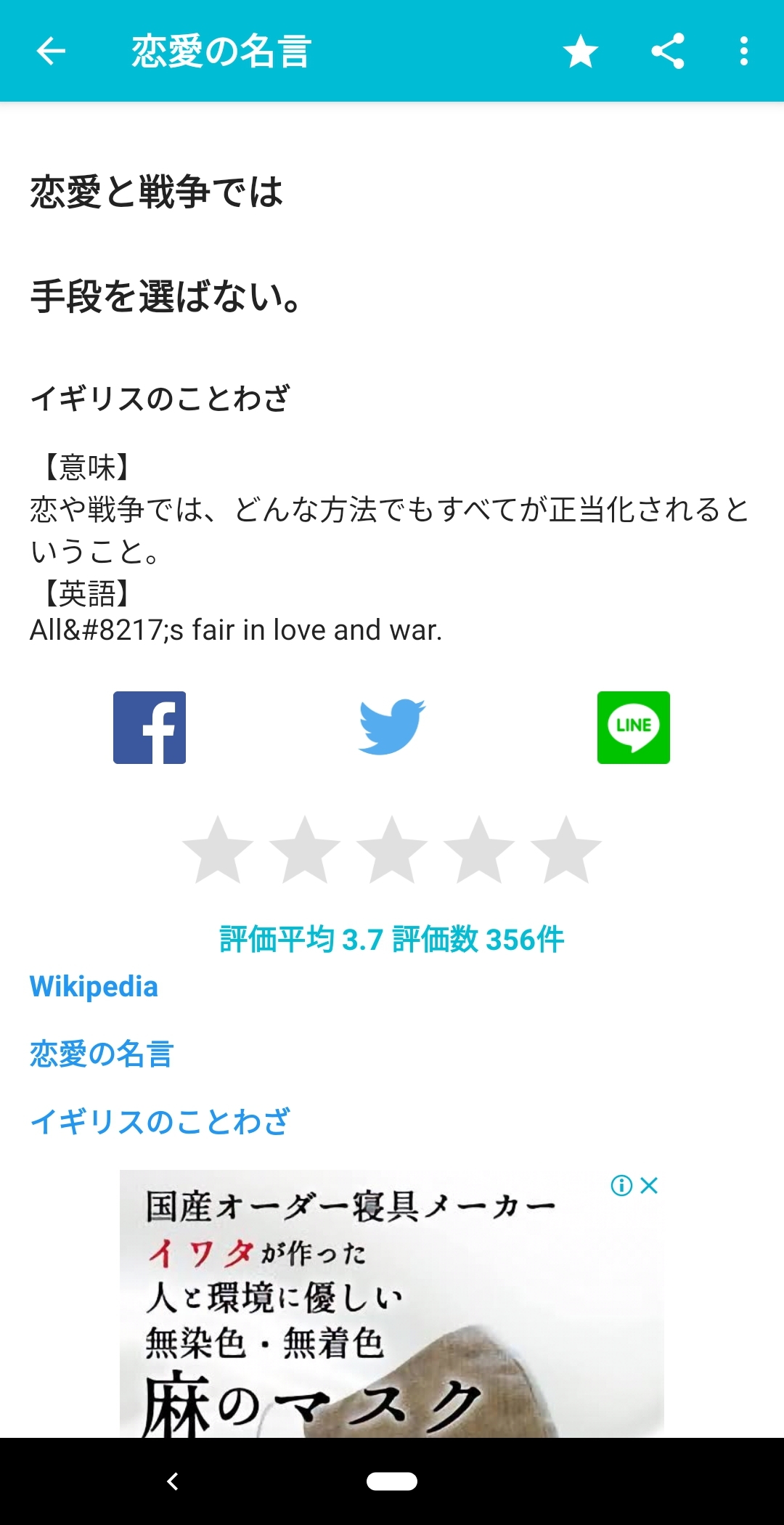The image size is (784, 1525).
Task: Tap the system back button
Action: click(x=173, y=1481)
